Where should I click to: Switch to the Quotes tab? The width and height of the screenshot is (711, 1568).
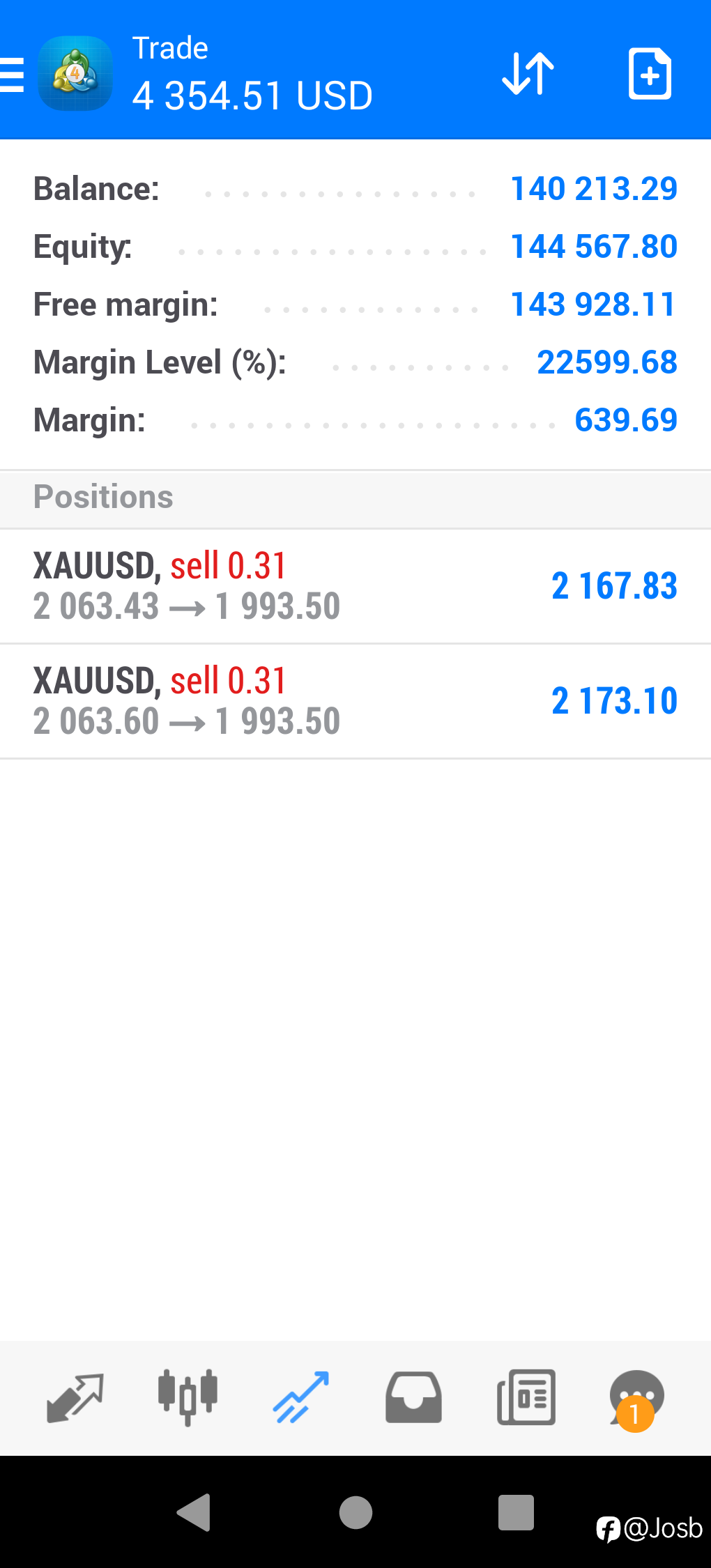pyautogui.click(x=75, y=1397)
